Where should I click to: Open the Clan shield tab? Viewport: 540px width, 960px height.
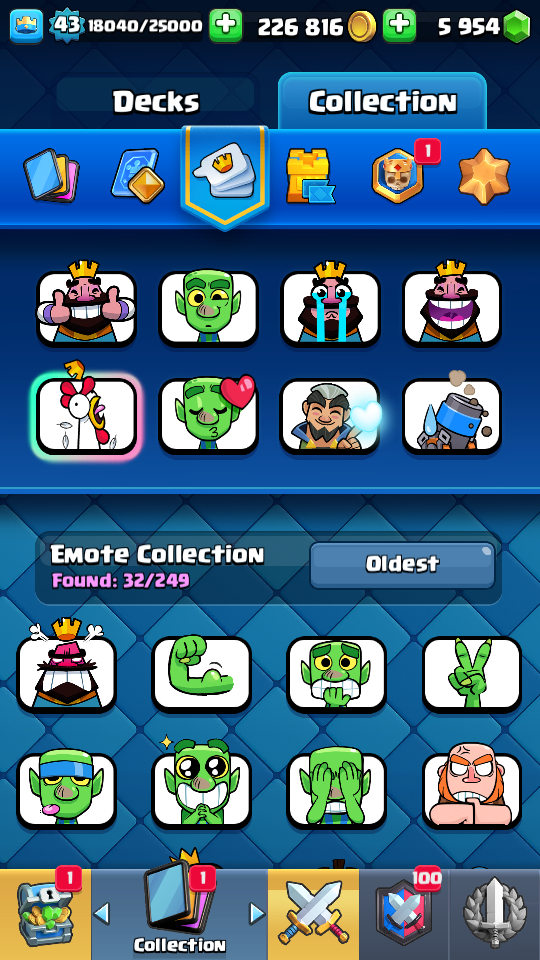pos(404,914)
